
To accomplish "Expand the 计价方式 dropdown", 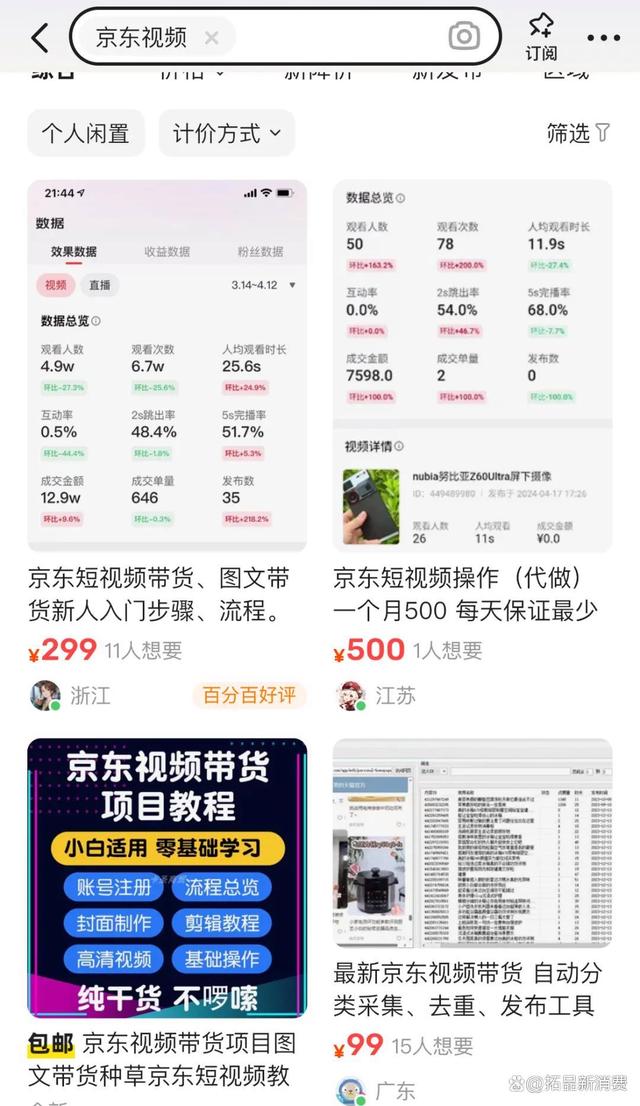I will (x=226, y=133).
